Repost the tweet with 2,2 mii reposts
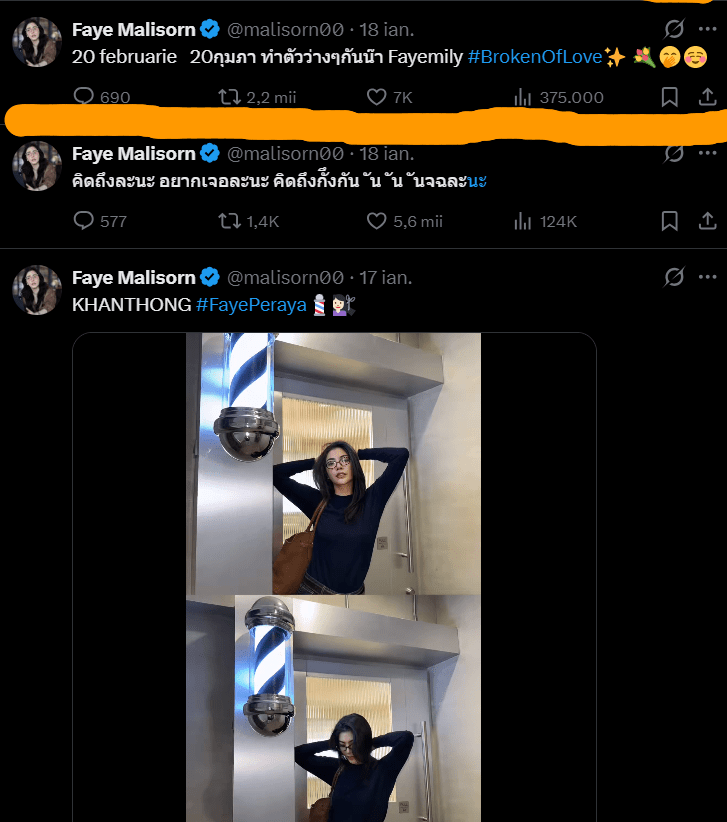This screenshot has height=822, width=727. tap(229, 97)
